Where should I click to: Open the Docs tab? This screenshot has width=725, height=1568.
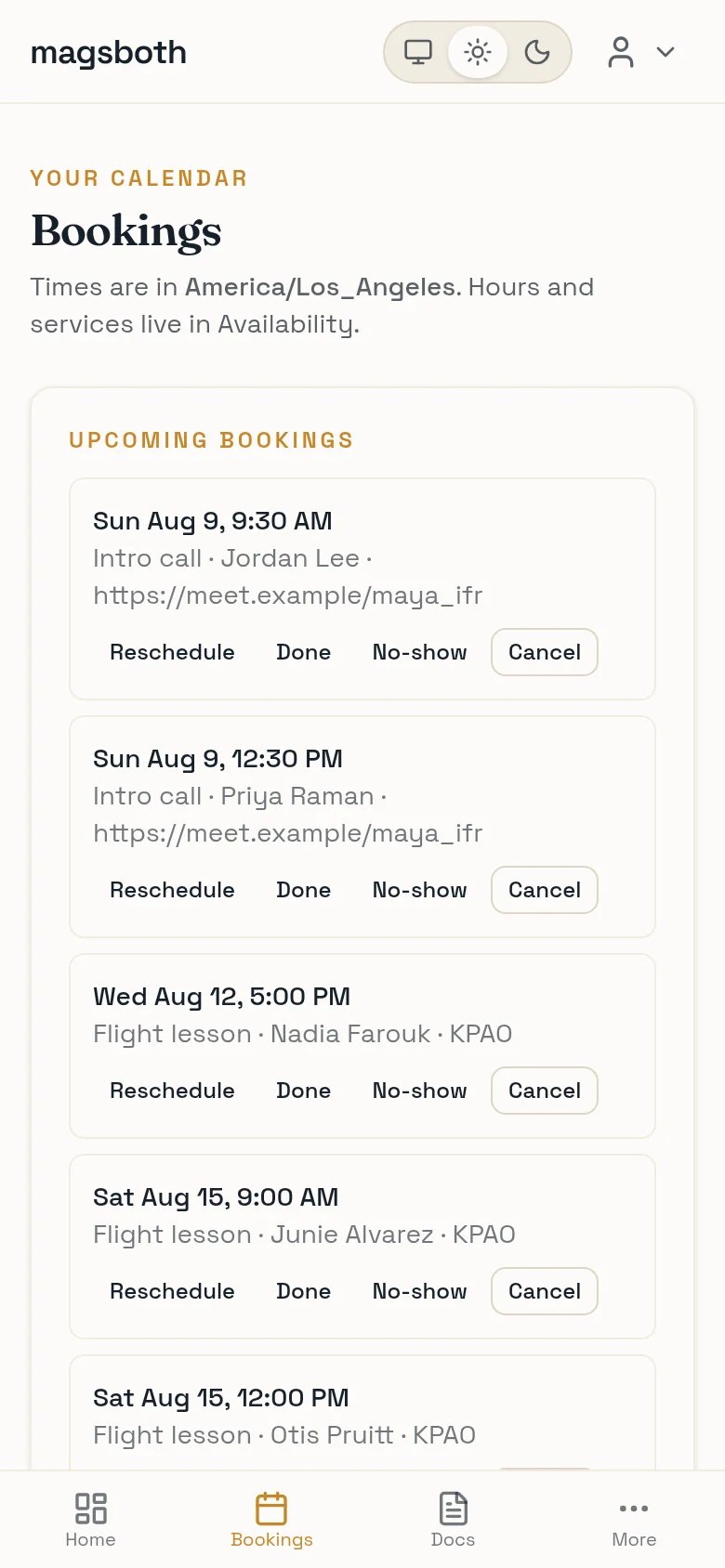click(453, 1520)
